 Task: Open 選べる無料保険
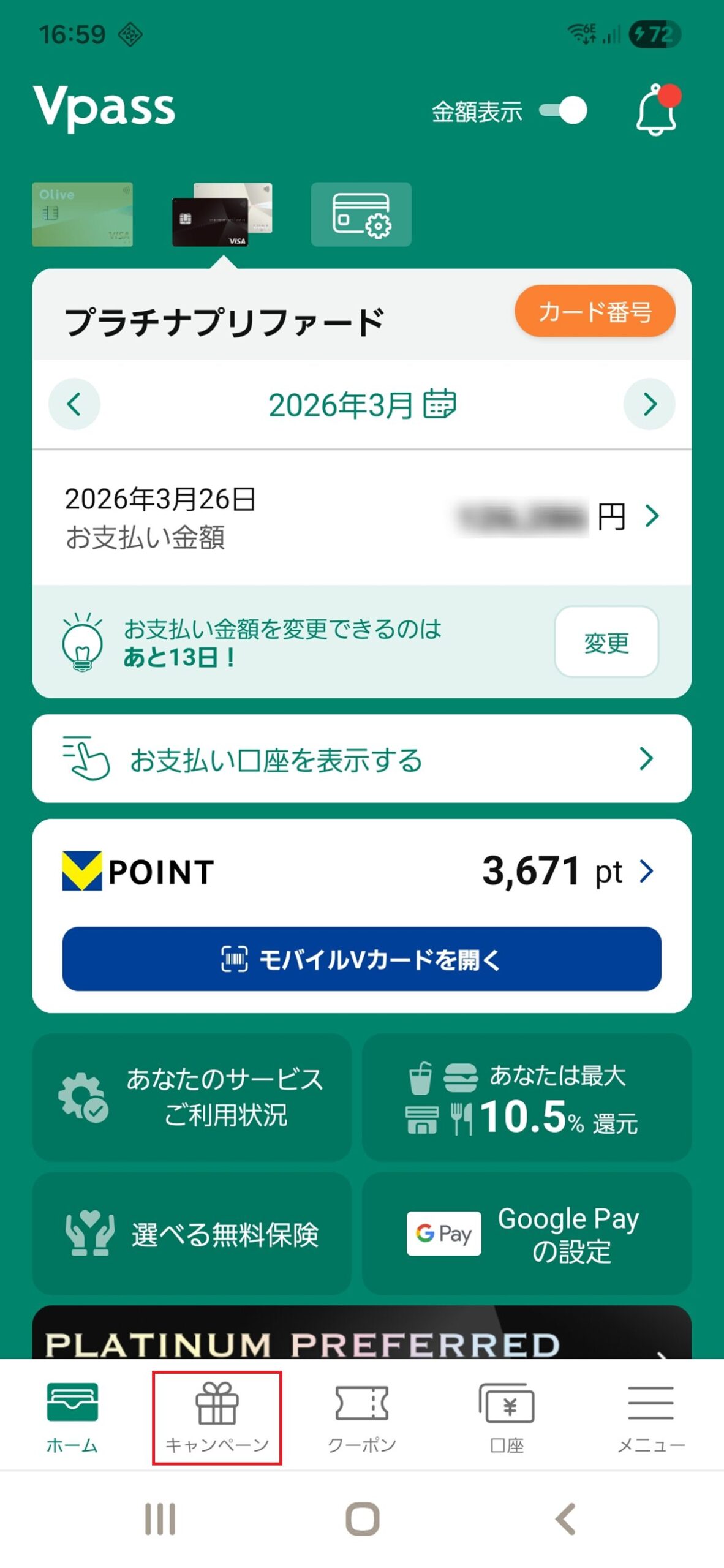pos(192,1234)
